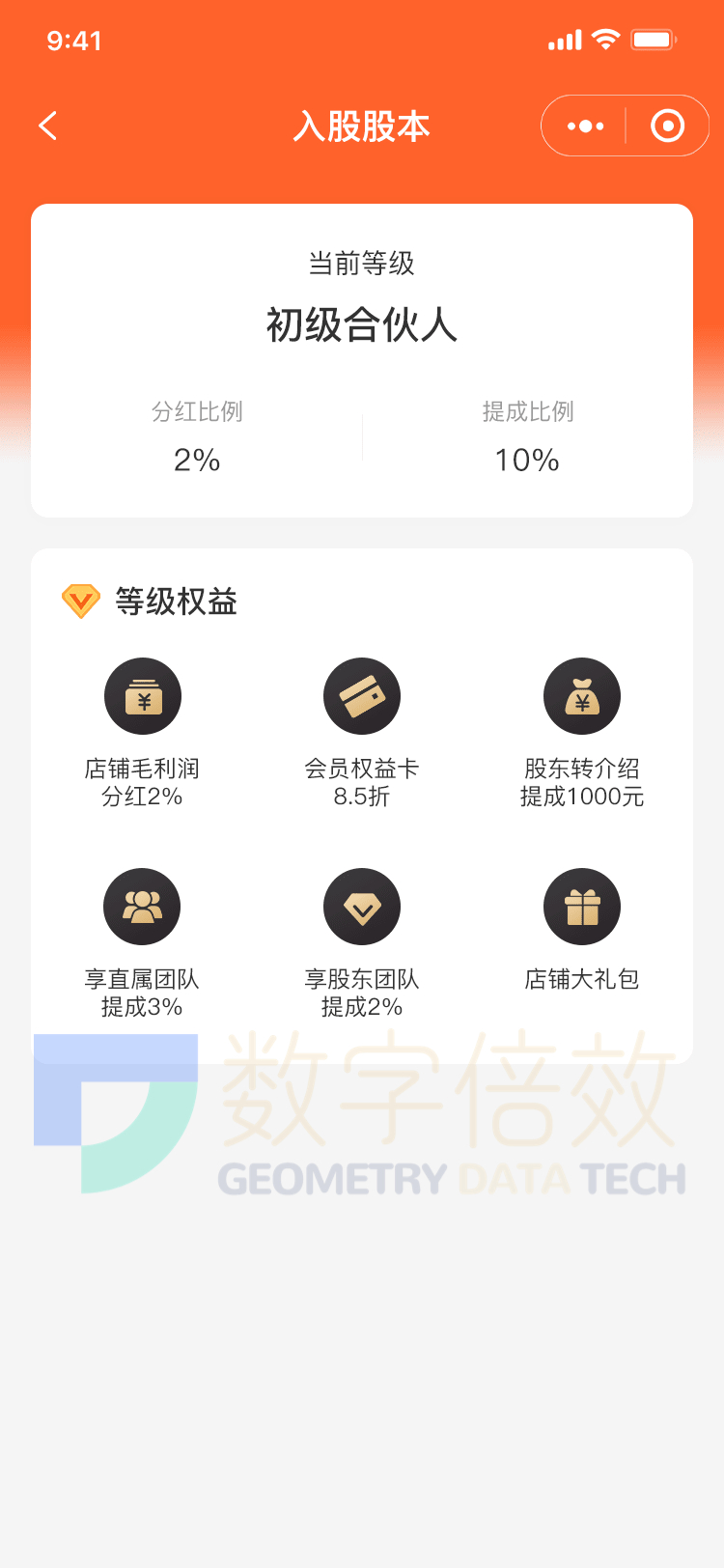Open the 店铺大礼包 benefit
724x1568 pixels.
[582, 931]
